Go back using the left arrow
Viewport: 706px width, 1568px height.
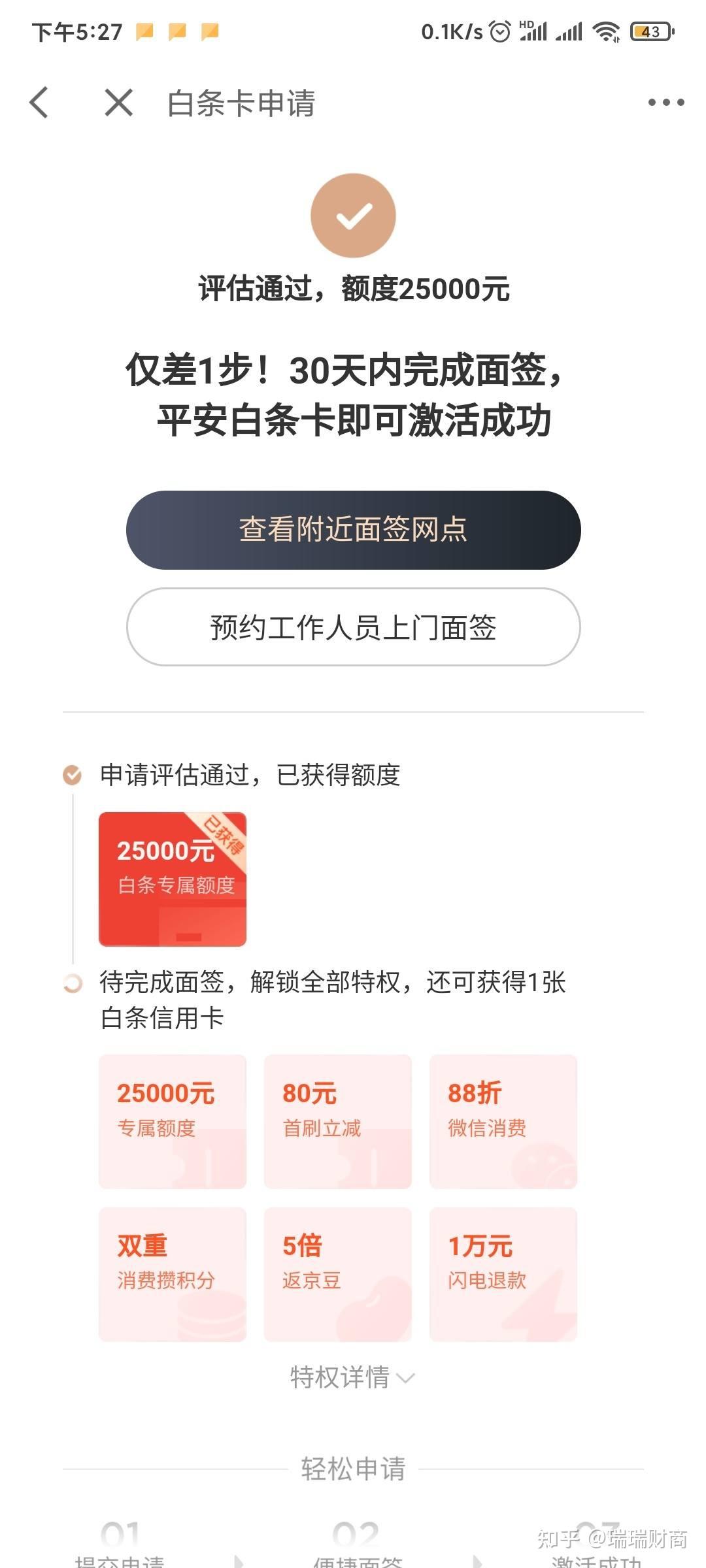coord(39,103)
